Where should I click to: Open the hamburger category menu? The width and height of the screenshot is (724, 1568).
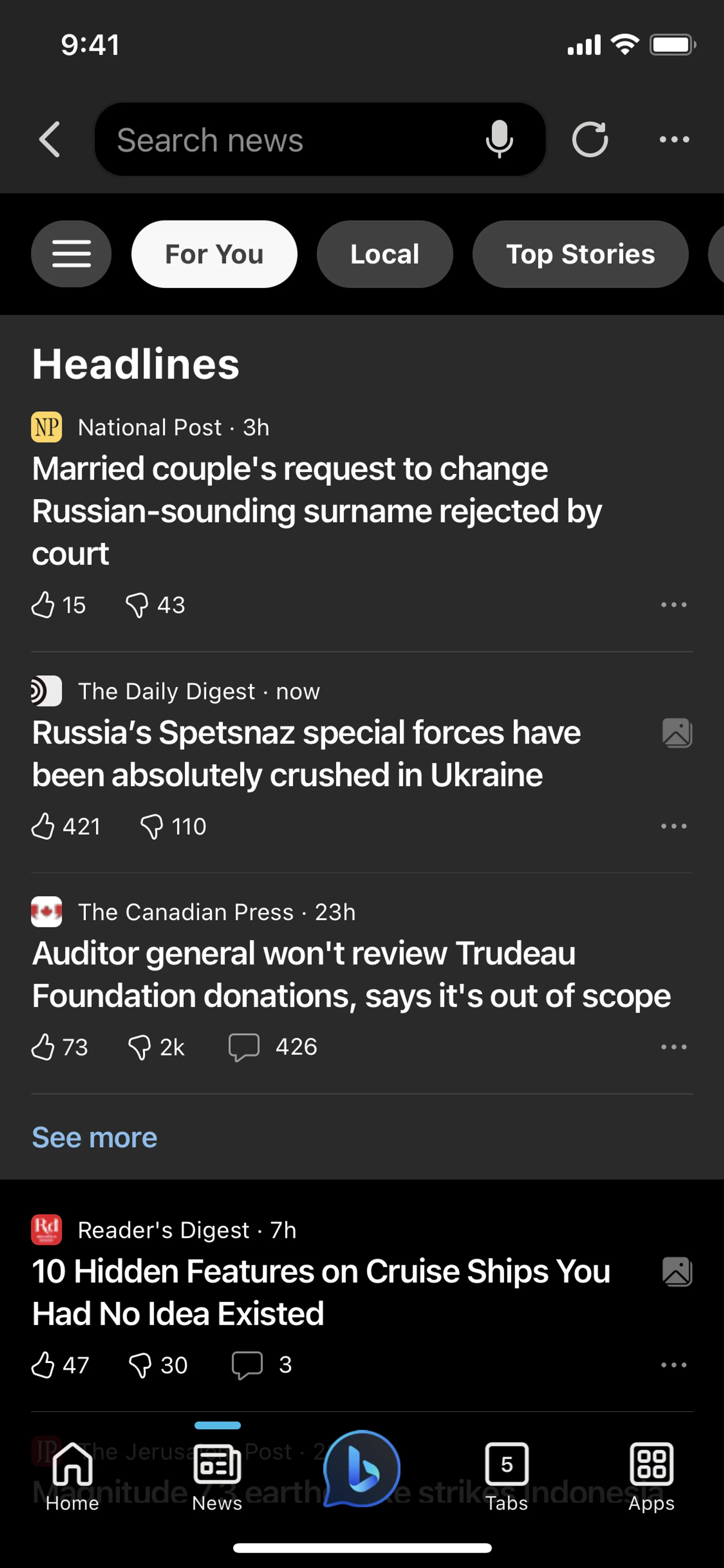(x=71, y=254)
